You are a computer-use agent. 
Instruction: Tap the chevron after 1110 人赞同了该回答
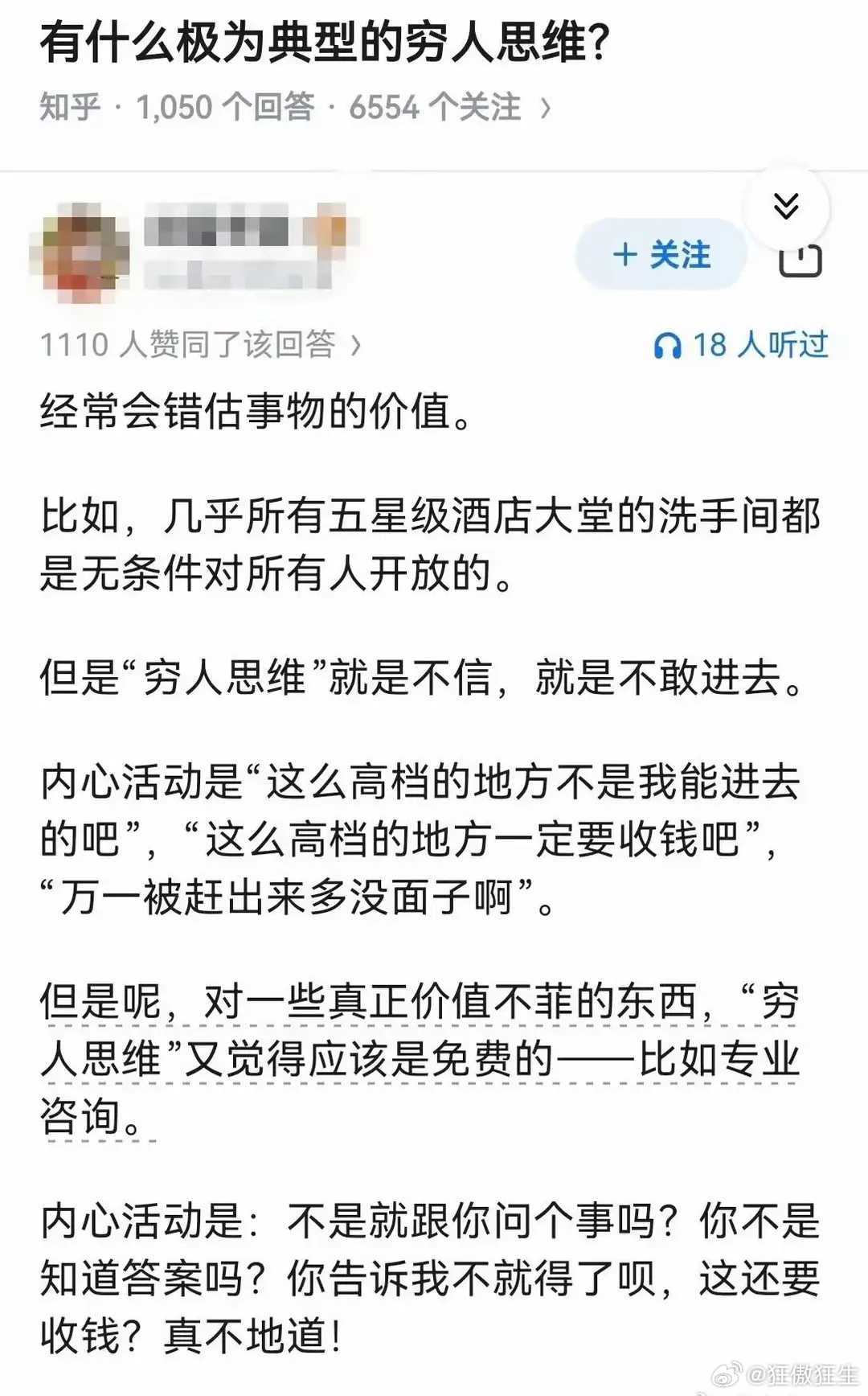coord(356,344)
